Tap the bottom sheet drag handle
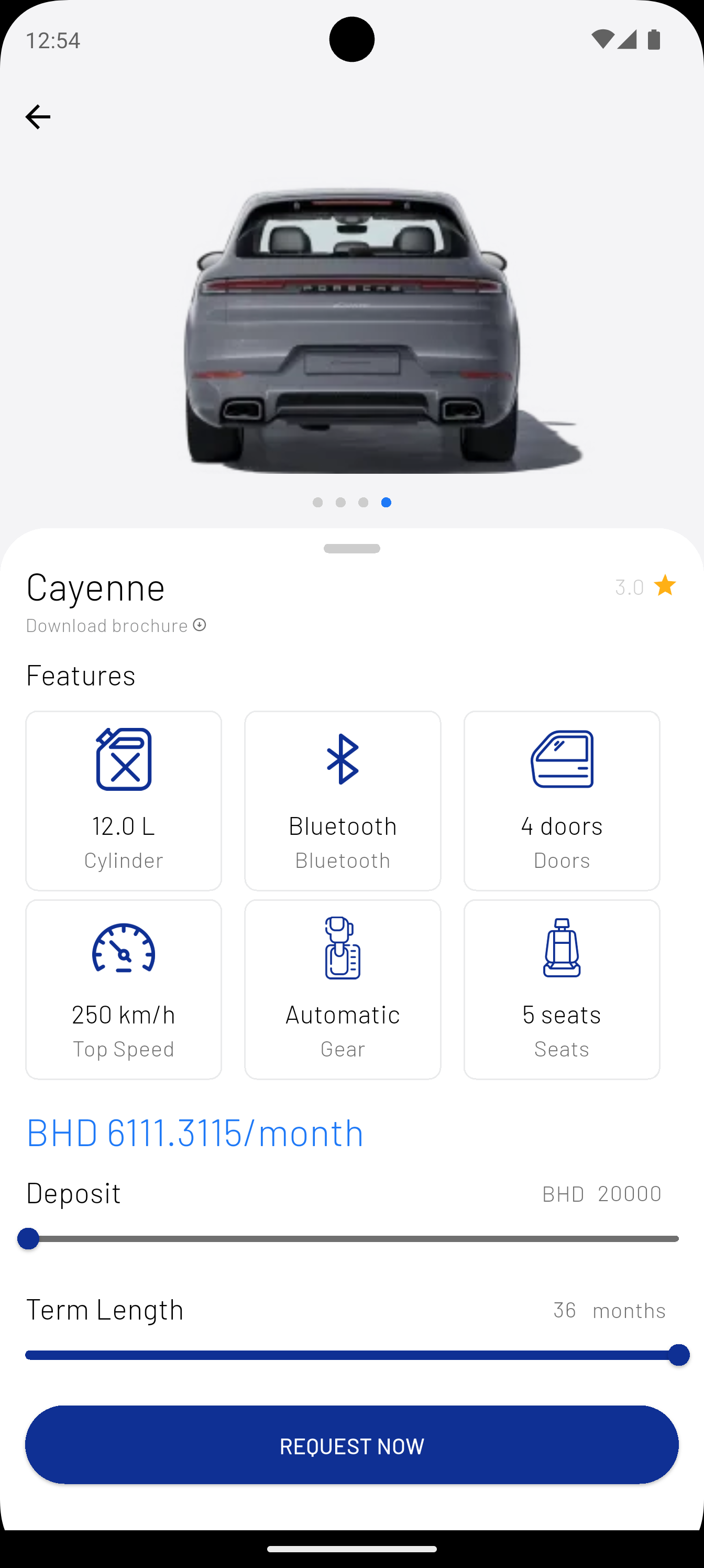This screenshot has height=1568, width=704. (351, 549)
